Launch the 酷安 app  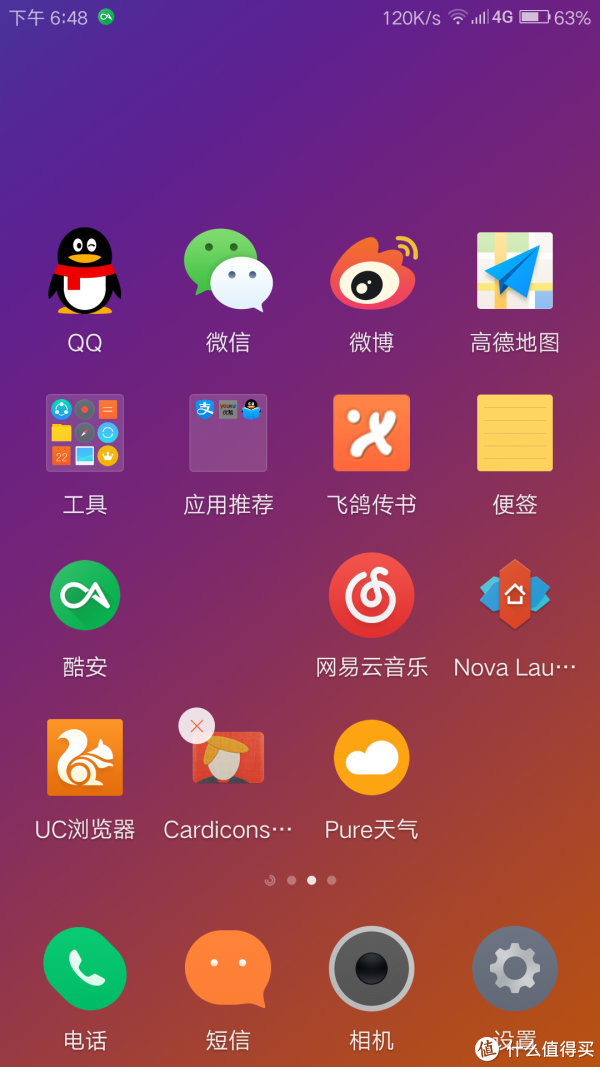[85, 595]
